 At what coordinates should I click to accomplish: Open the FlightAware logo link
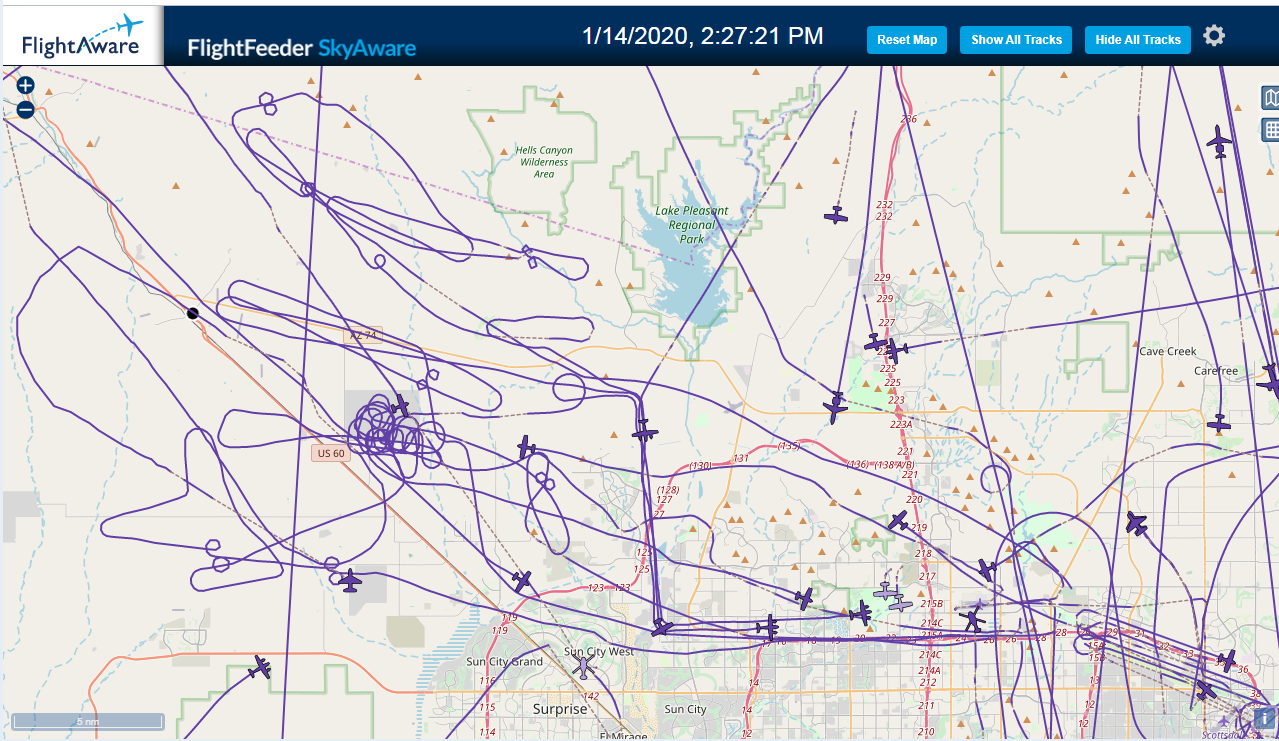click(x=82, y=37)
